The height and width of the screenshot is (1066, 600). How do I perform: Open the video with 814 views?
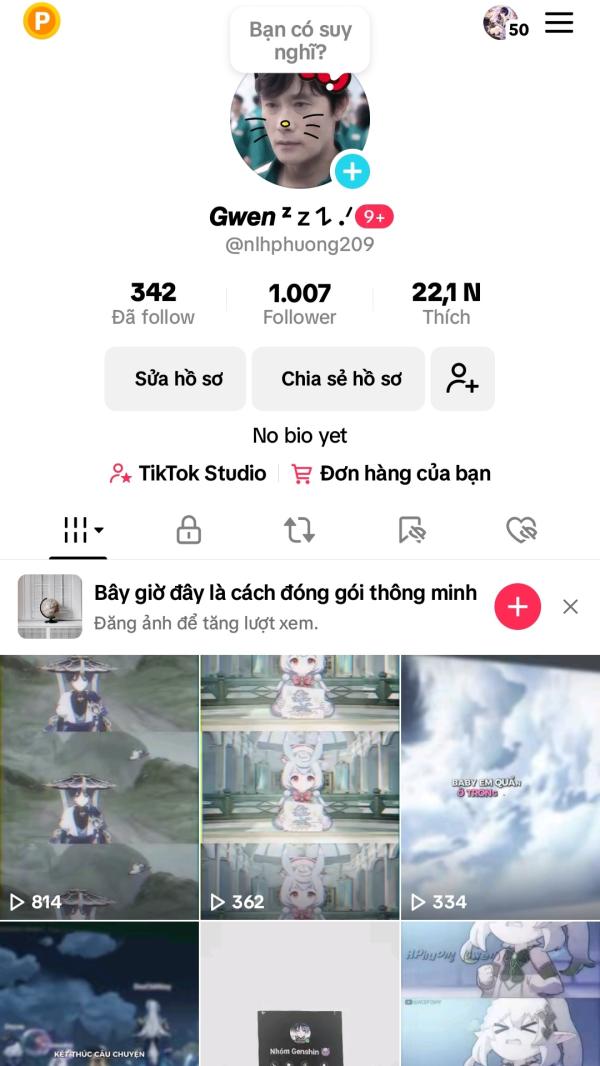pyautogui.click(x=99, y=787)
